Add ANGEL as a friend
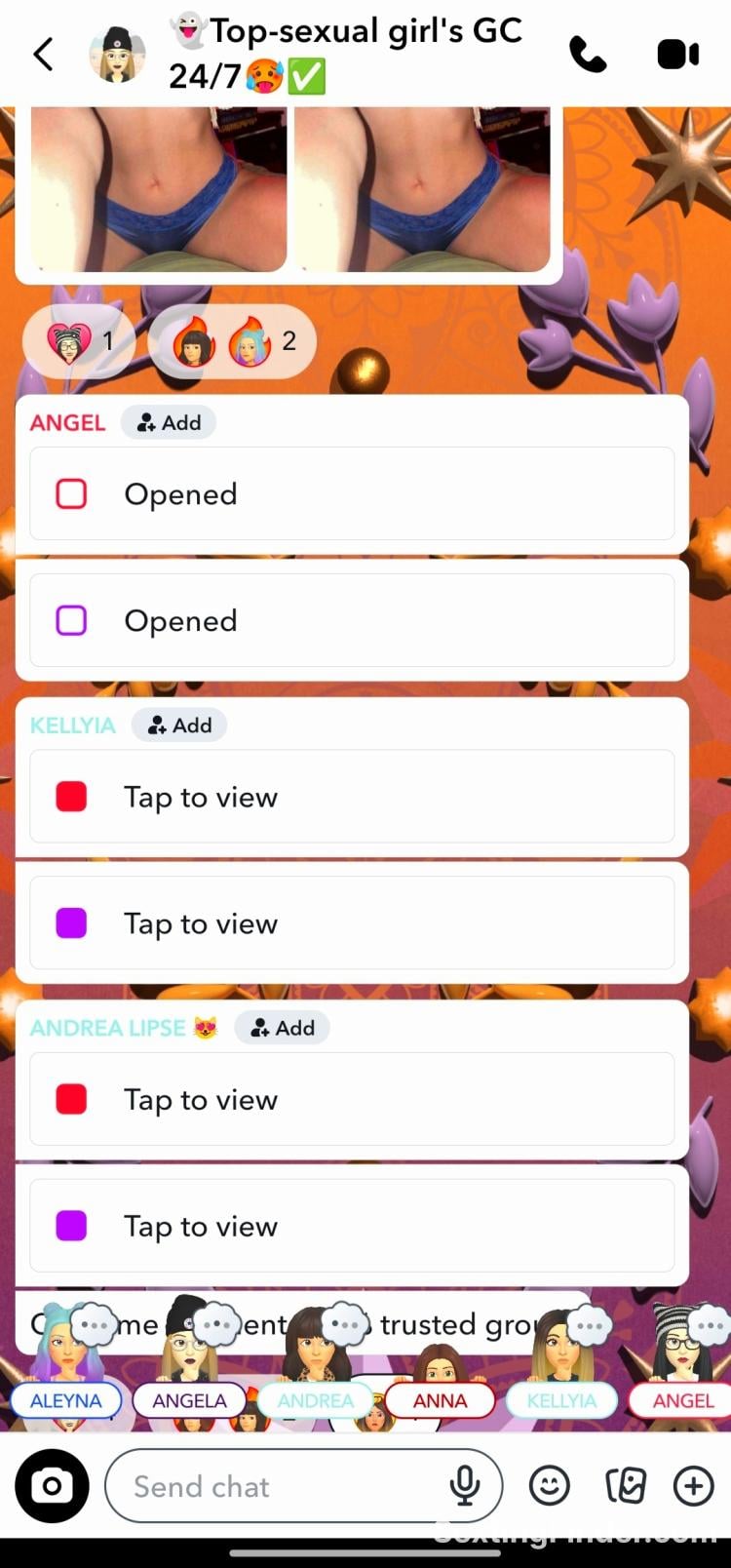 (x=169, y=422)
